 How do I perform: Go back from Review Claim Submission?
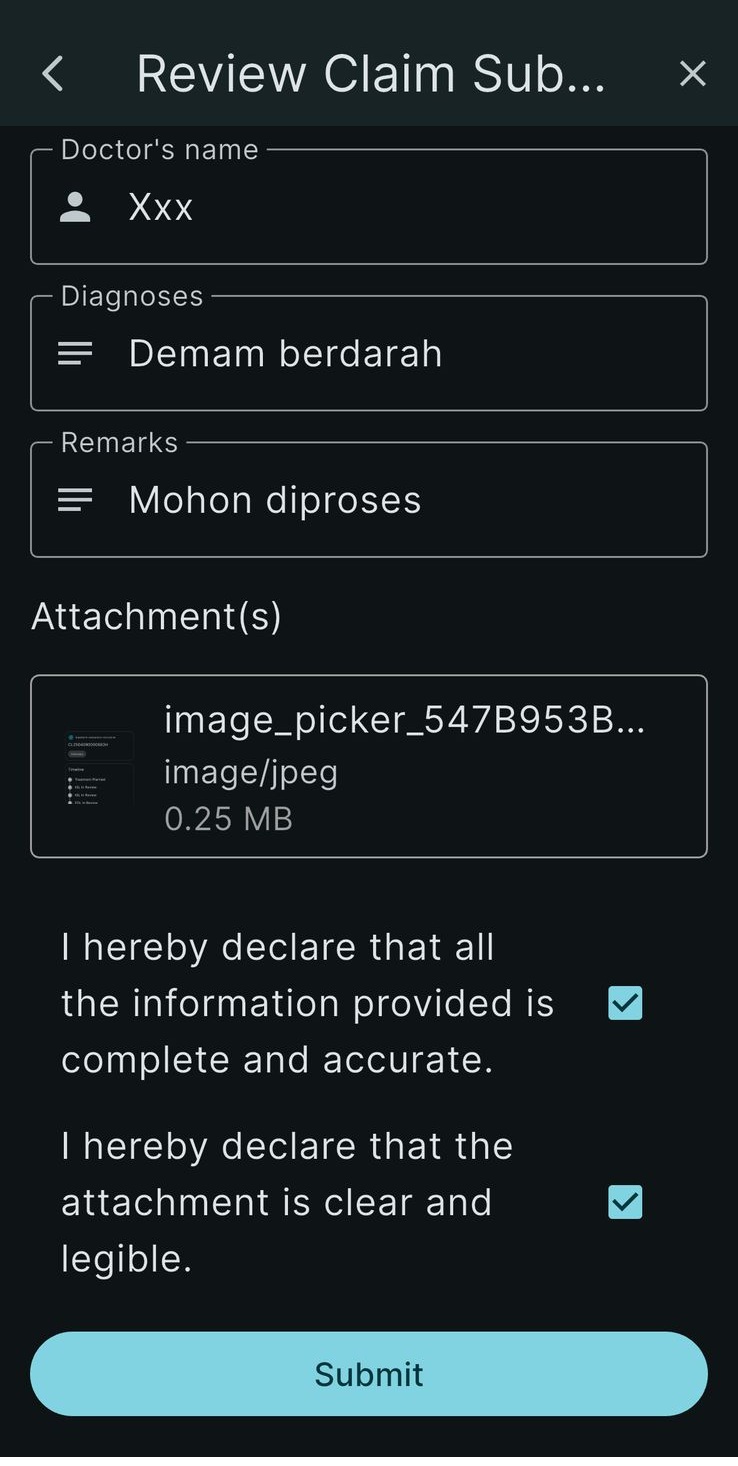coord(54,74)
